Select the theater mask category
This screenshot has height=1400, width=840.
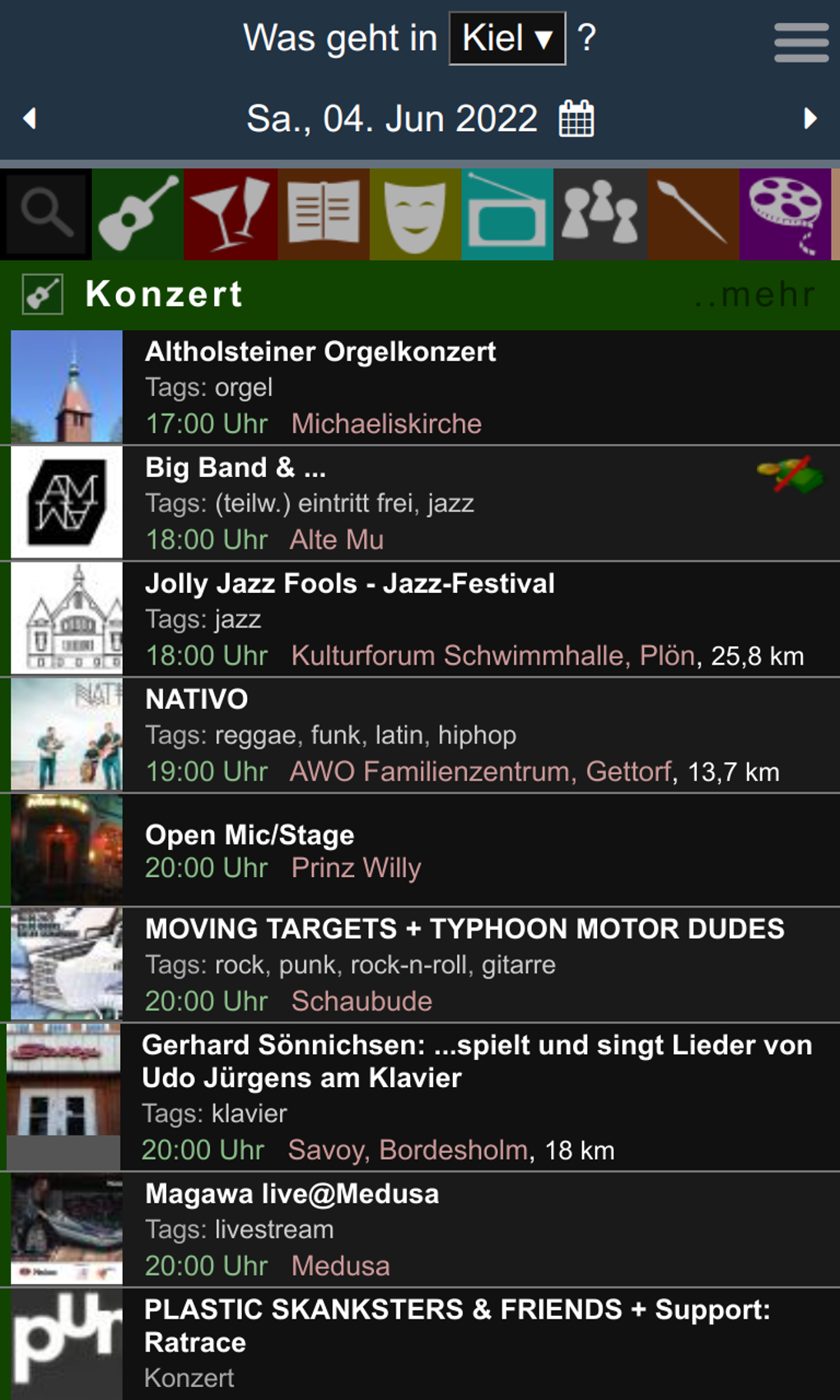[x=415, y=214]
